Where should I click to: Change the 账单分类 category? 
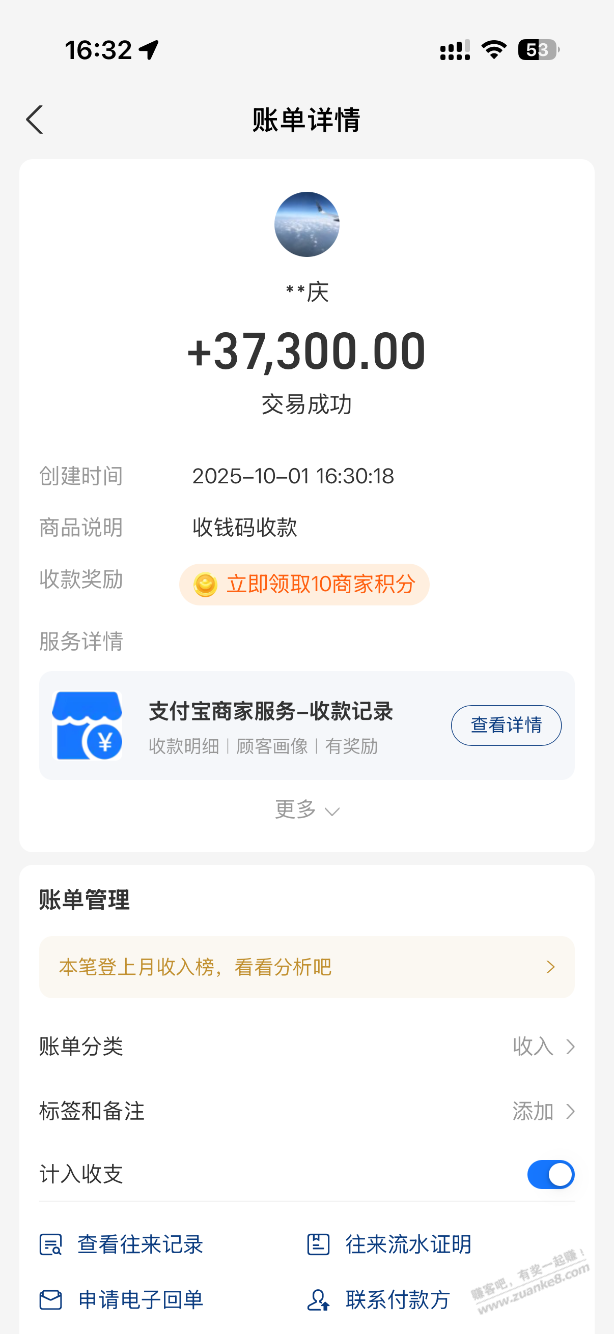point(544,1046)
